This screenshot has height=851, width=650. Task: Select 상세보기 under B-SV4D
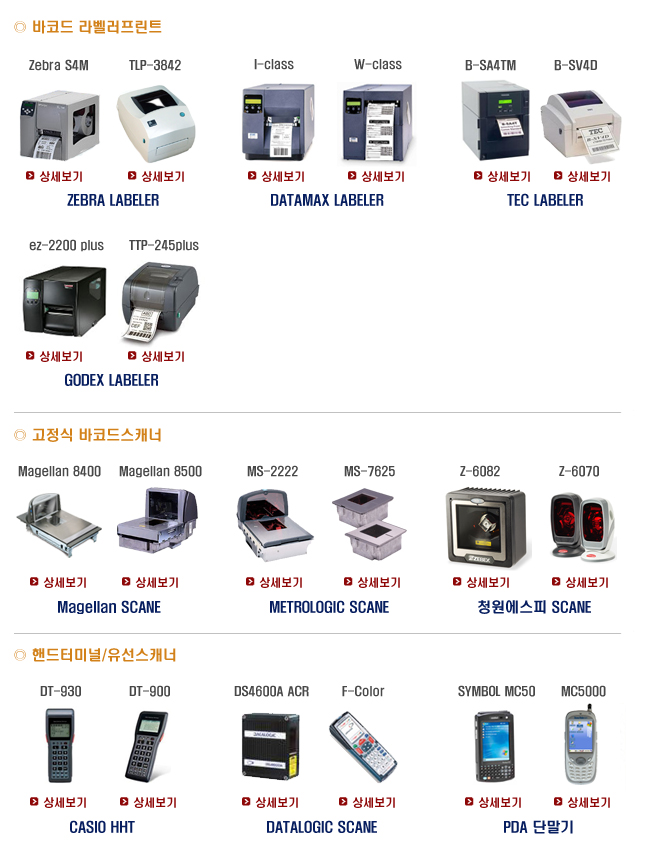(588, 177)
